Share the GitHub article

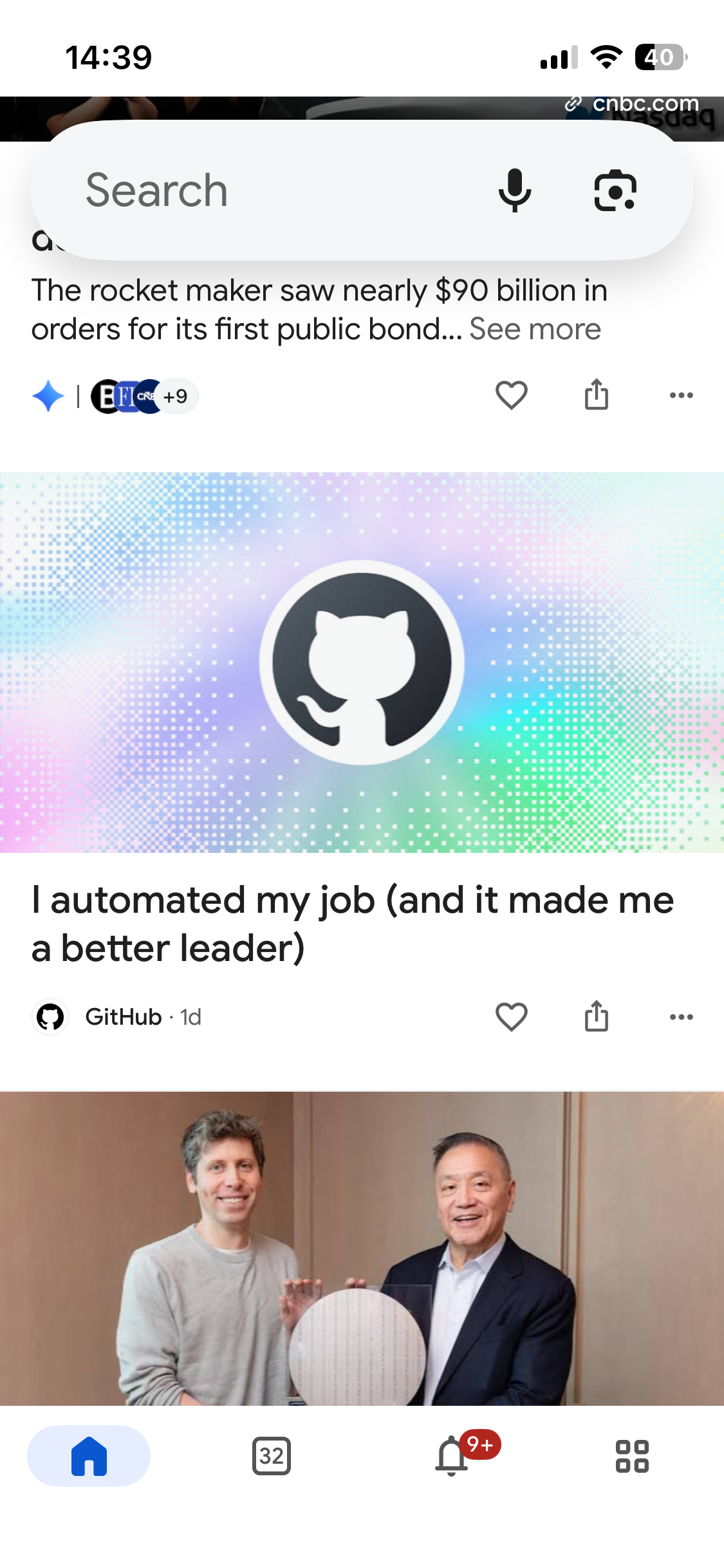pos(597,1016)
